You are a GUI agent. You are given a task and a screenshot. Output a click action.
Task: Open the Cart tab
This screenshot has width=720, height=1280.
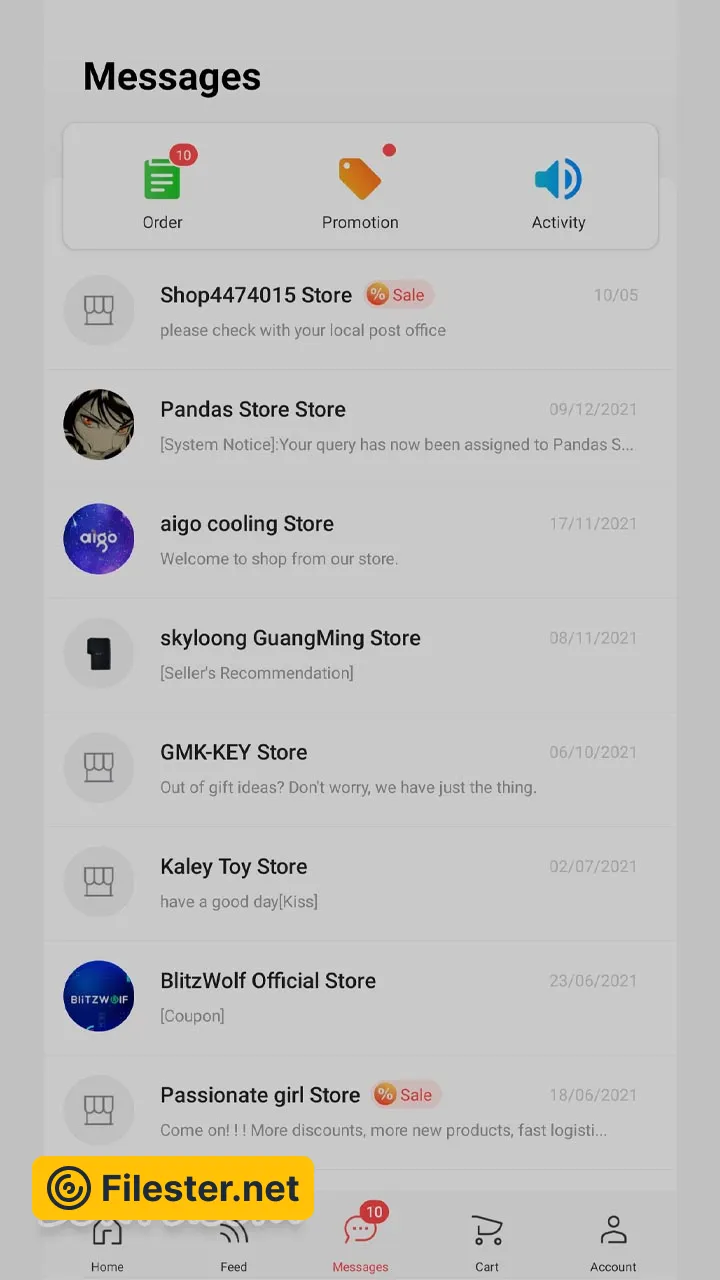pyautogui.click(x=487, y=1242)
